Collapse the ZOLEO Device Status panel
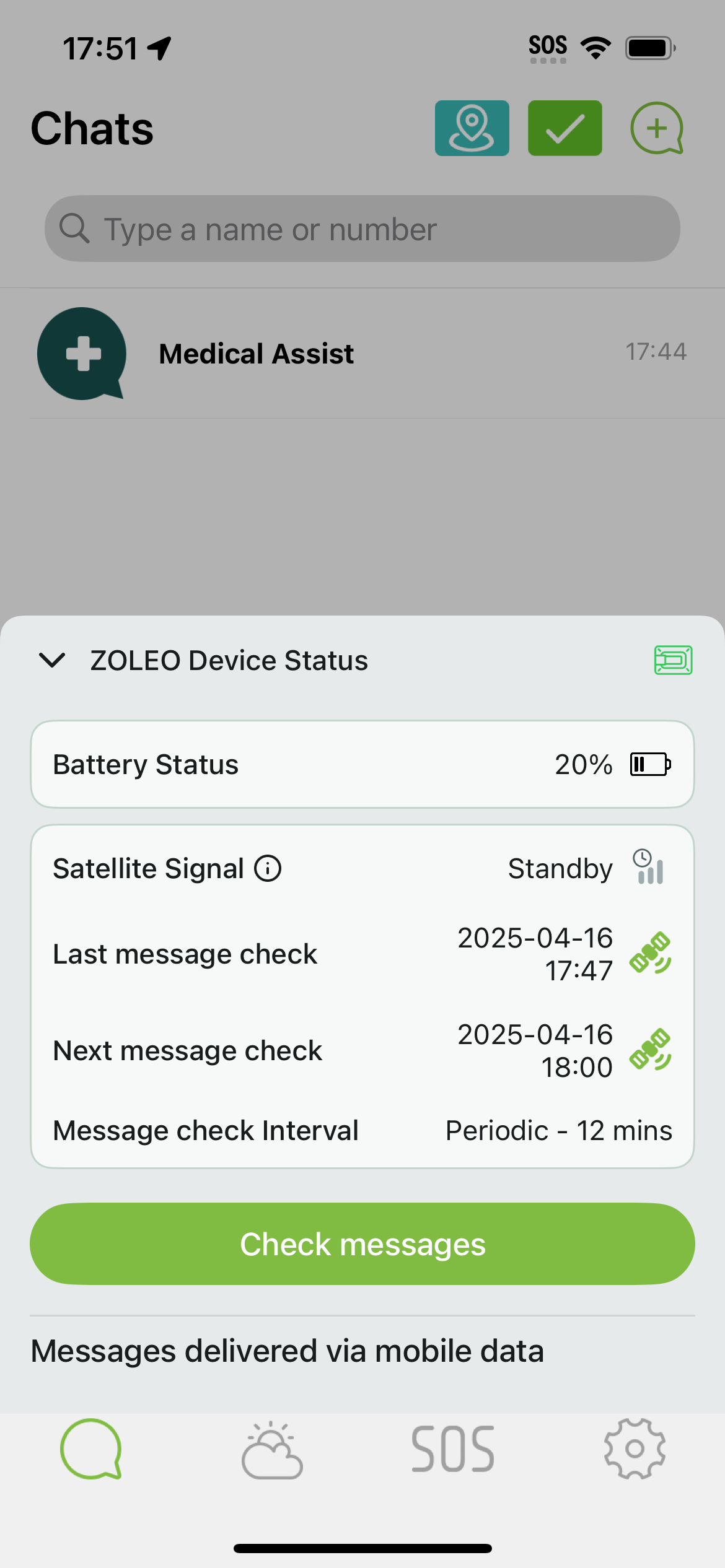The width and height of the screenshot is (725, 1568). (x=52, y=660)
